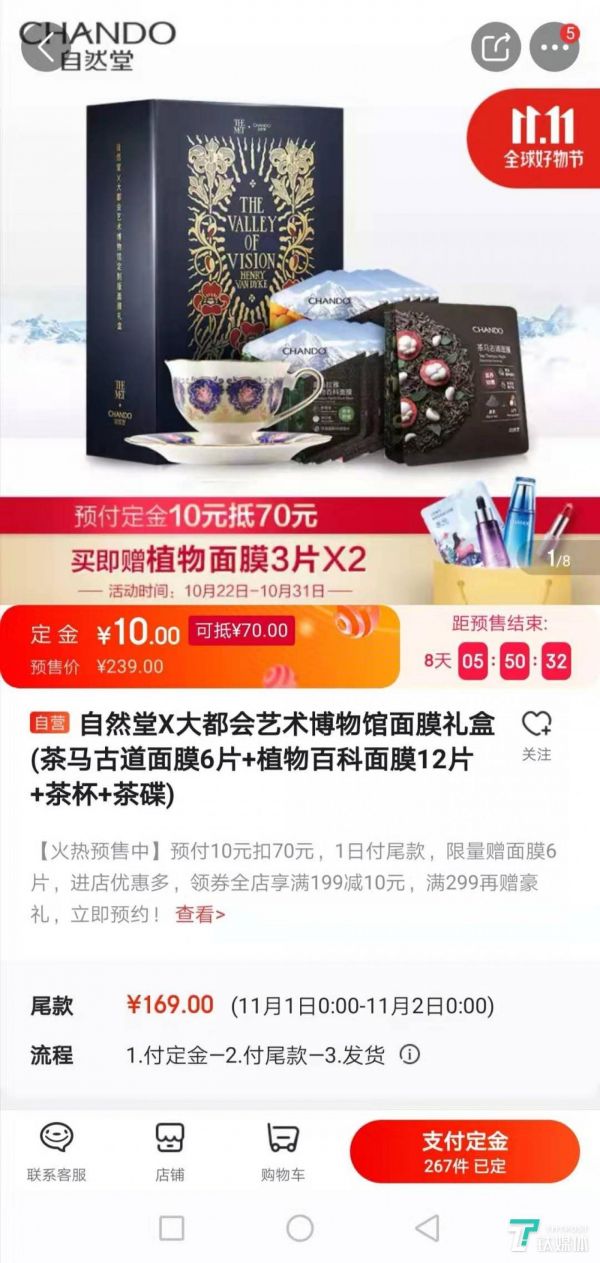The width and height of the screenshot is (600, 1263).
Task: Tap the system home button
Action: (300, 1227)
